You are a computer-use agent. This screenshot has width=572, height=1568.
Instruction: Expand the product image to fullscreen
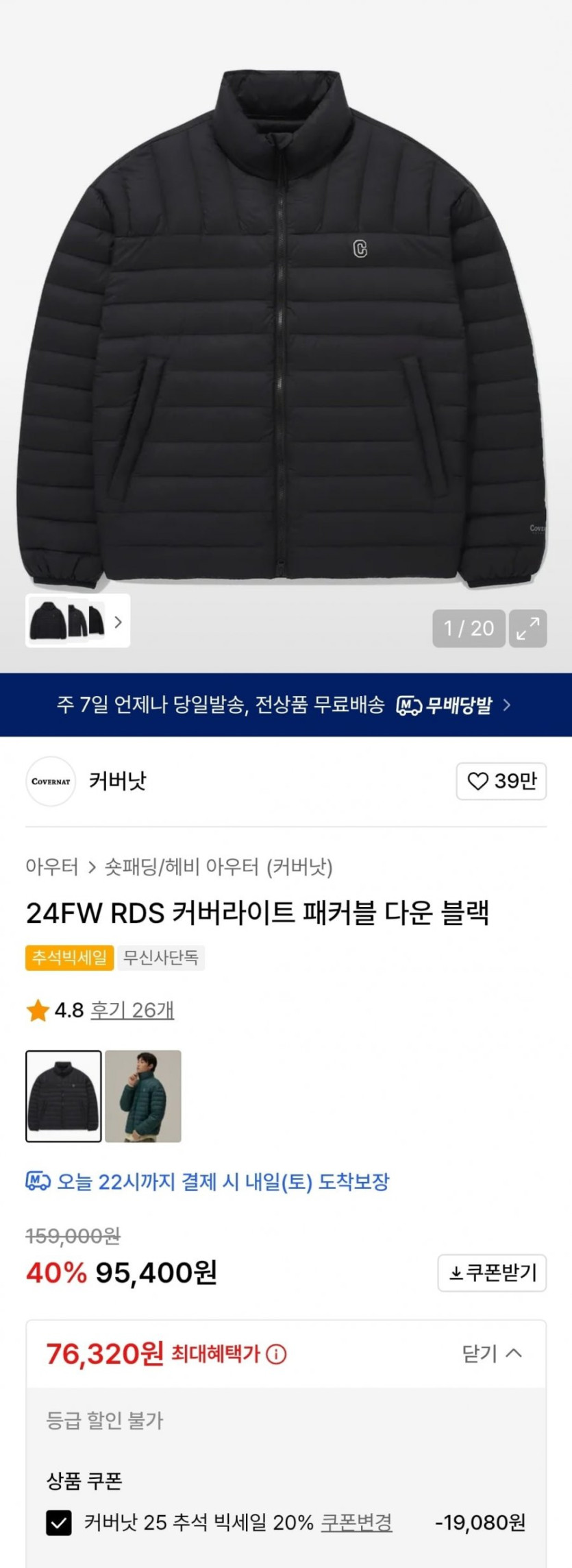[527, 628]
